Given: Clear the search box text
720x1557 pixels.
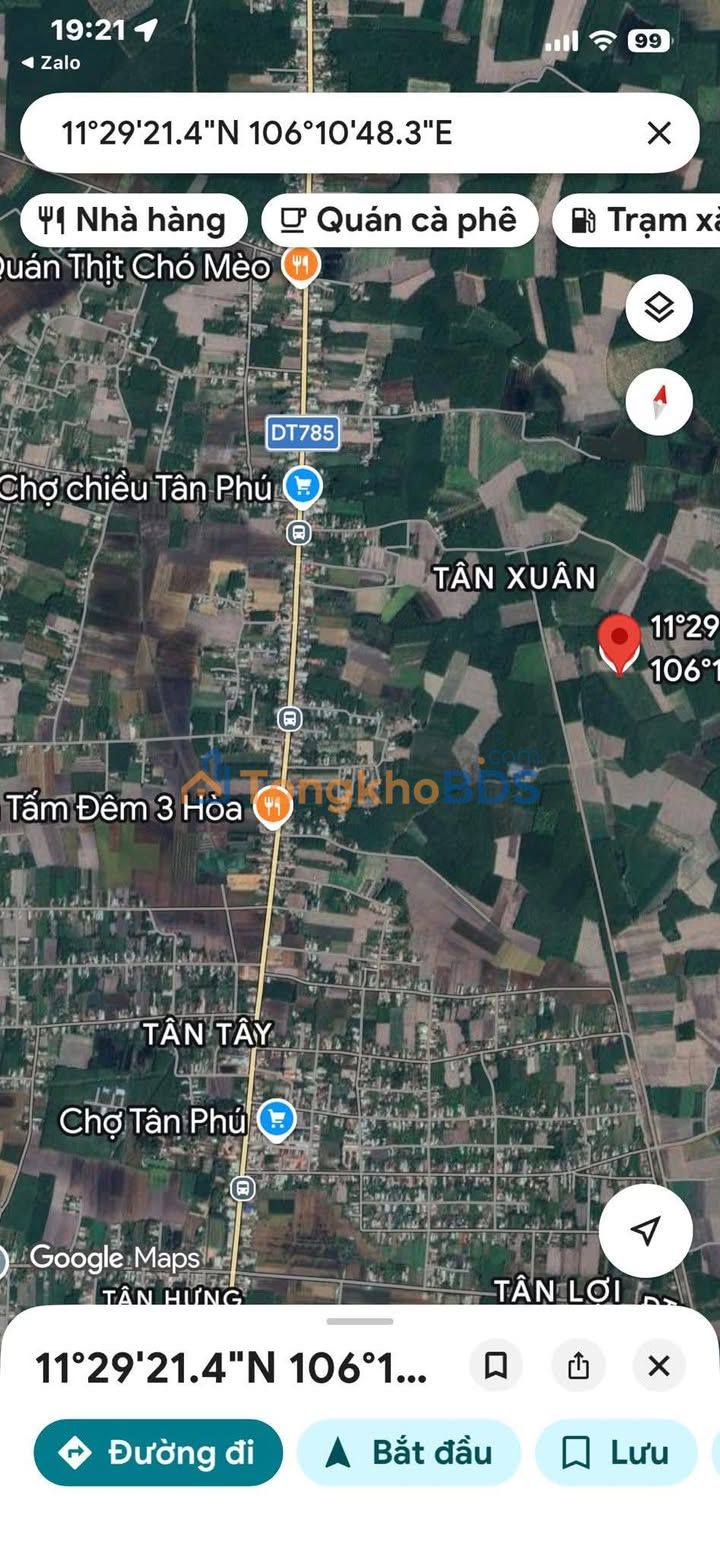Looking at the screenshot, I should [x=658, y=133].
